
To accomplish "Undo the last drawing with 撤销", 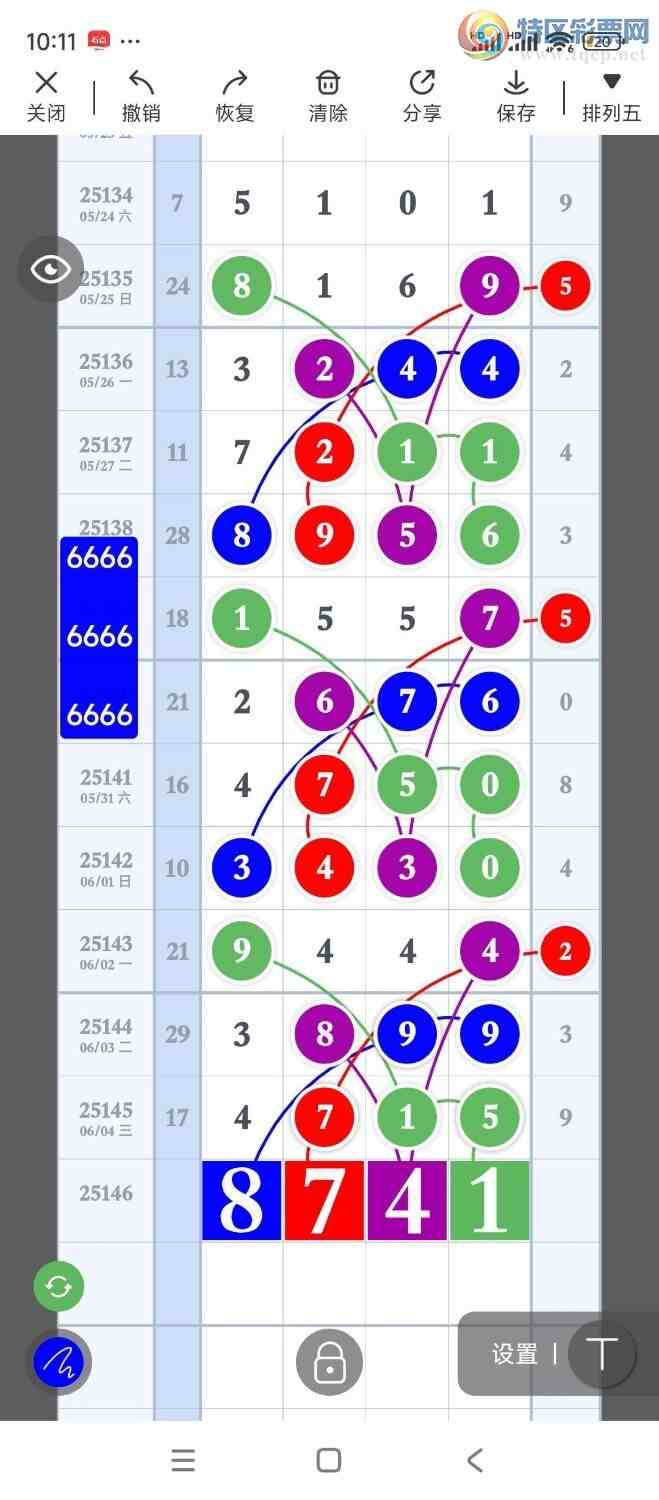I will pyautogui.click(x=141, y=97).
